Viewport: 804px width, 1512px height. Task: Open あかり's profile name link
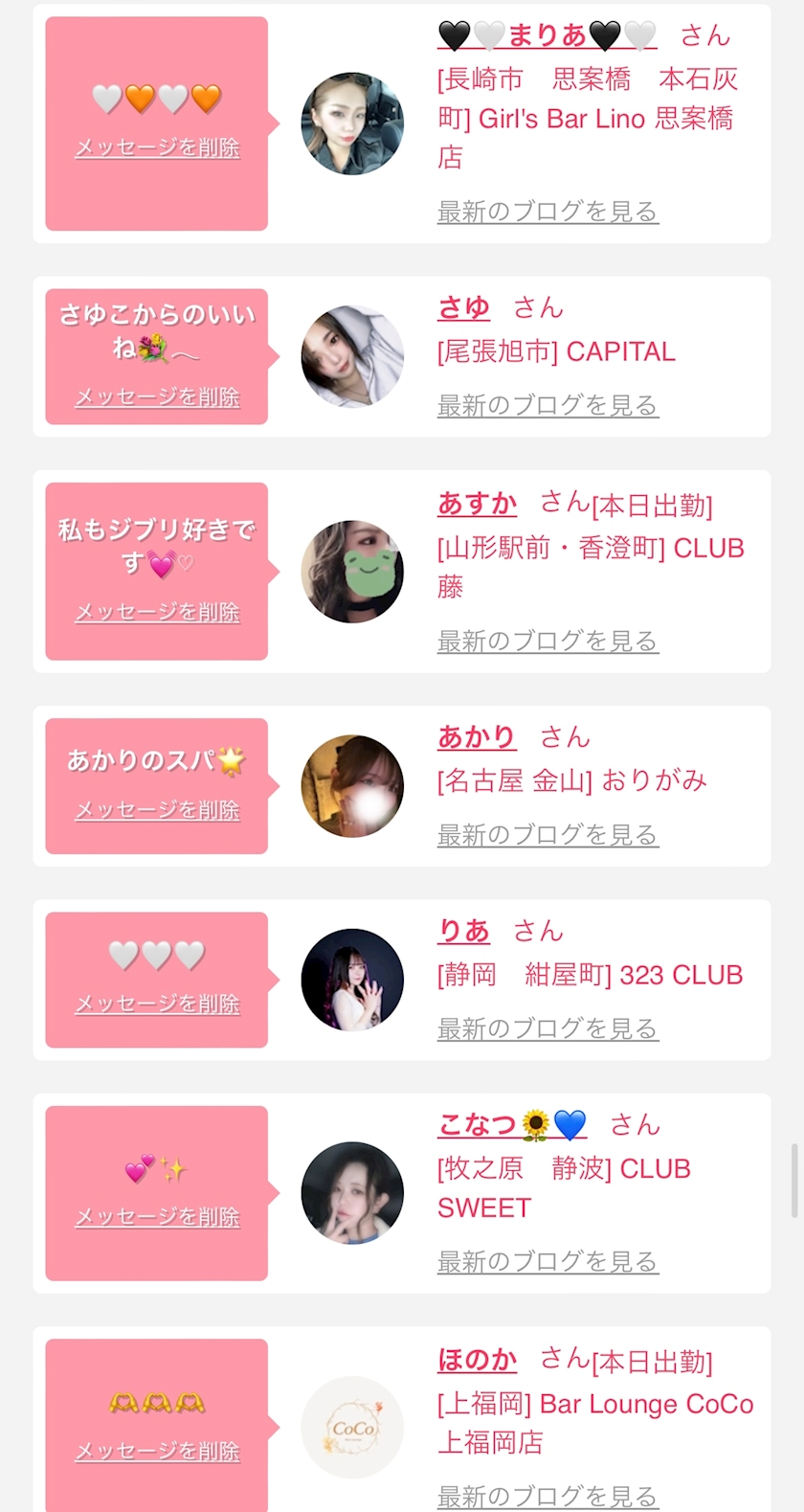[477, 737]
